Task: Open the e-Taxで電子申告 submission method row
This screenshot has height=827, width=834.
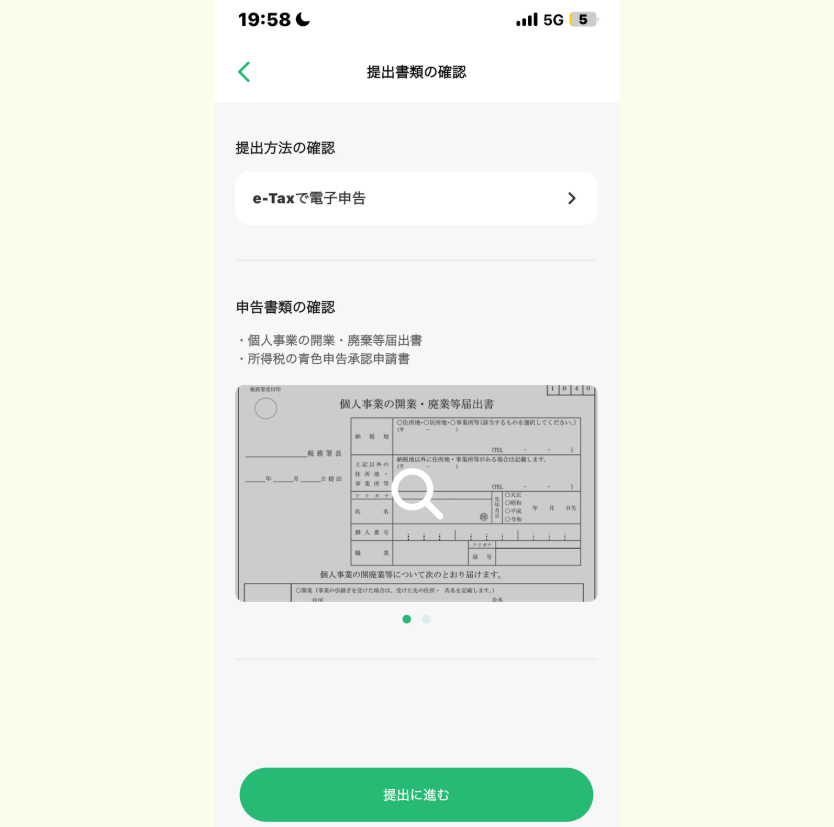Action: [x=416, y=198]
